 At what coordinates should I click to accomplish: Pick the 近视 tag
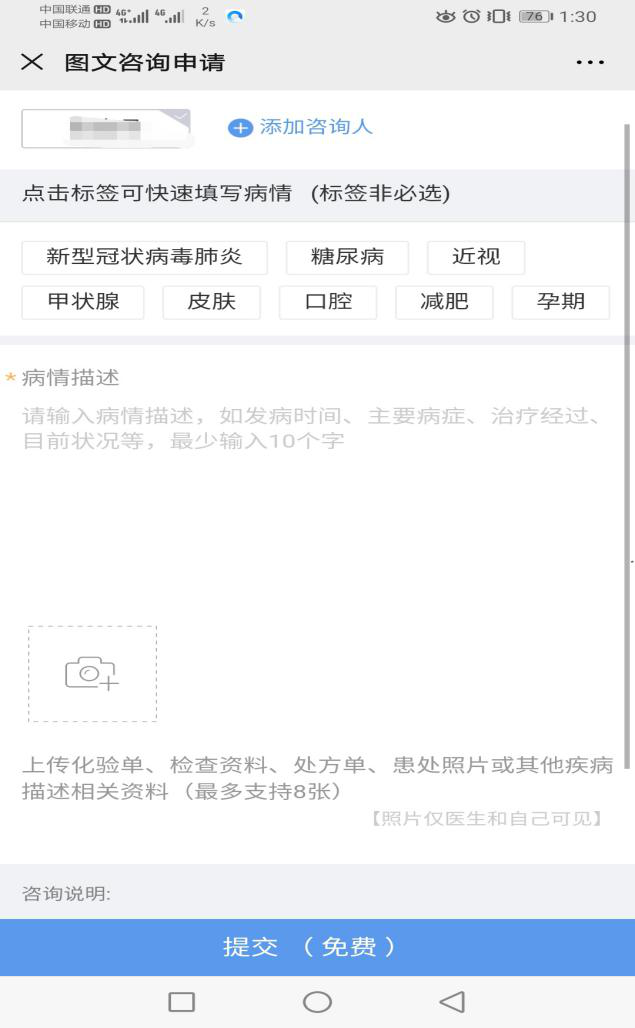click(x=475, y=257)
